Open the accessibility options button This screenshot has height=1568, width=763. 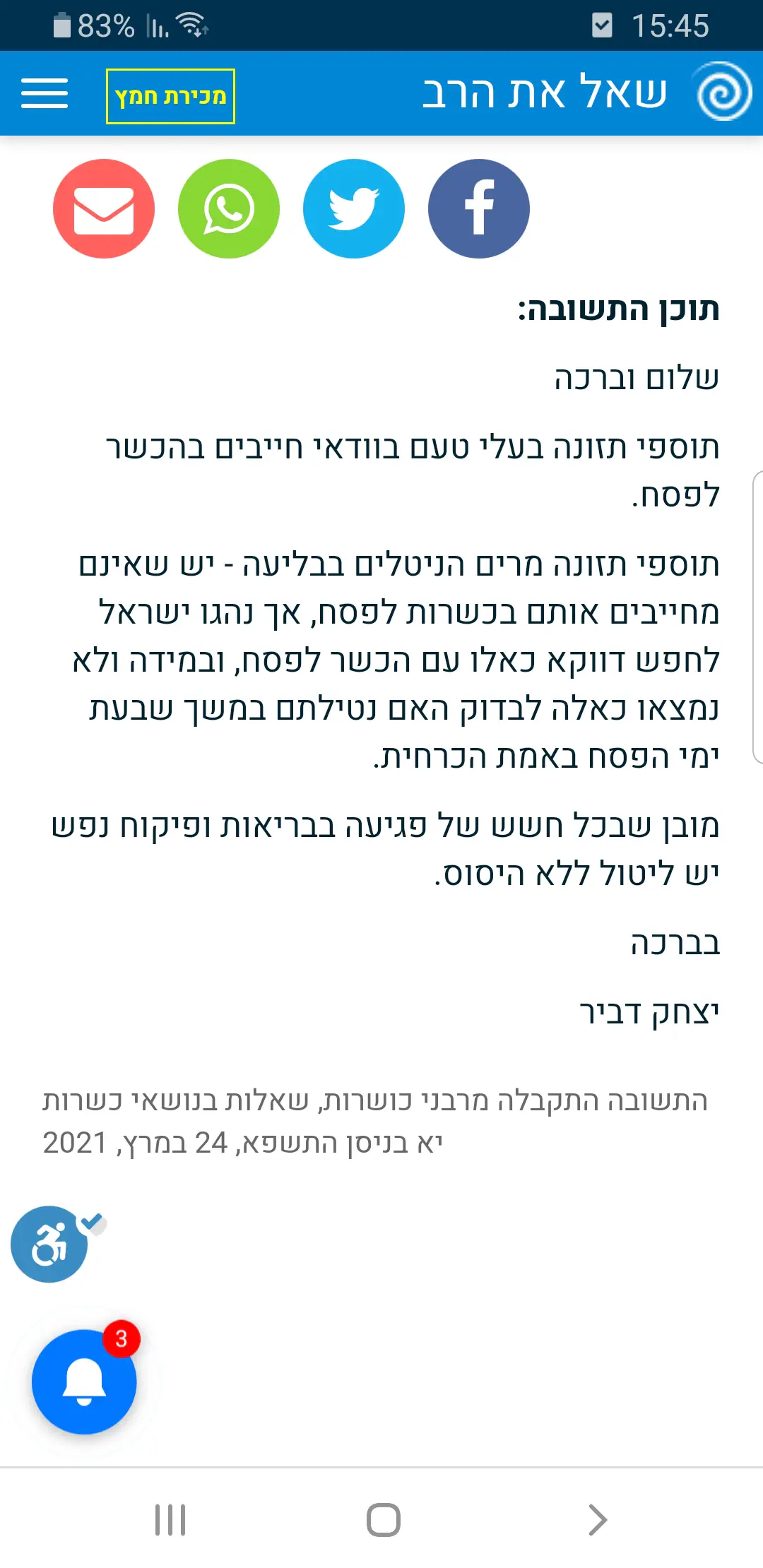(49, 1245)
